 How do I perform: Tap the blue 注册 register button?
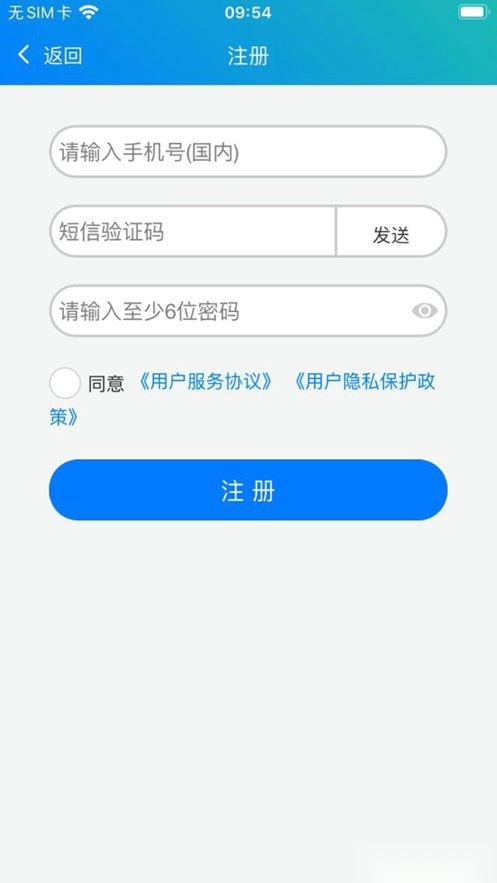tap(248, 489)
